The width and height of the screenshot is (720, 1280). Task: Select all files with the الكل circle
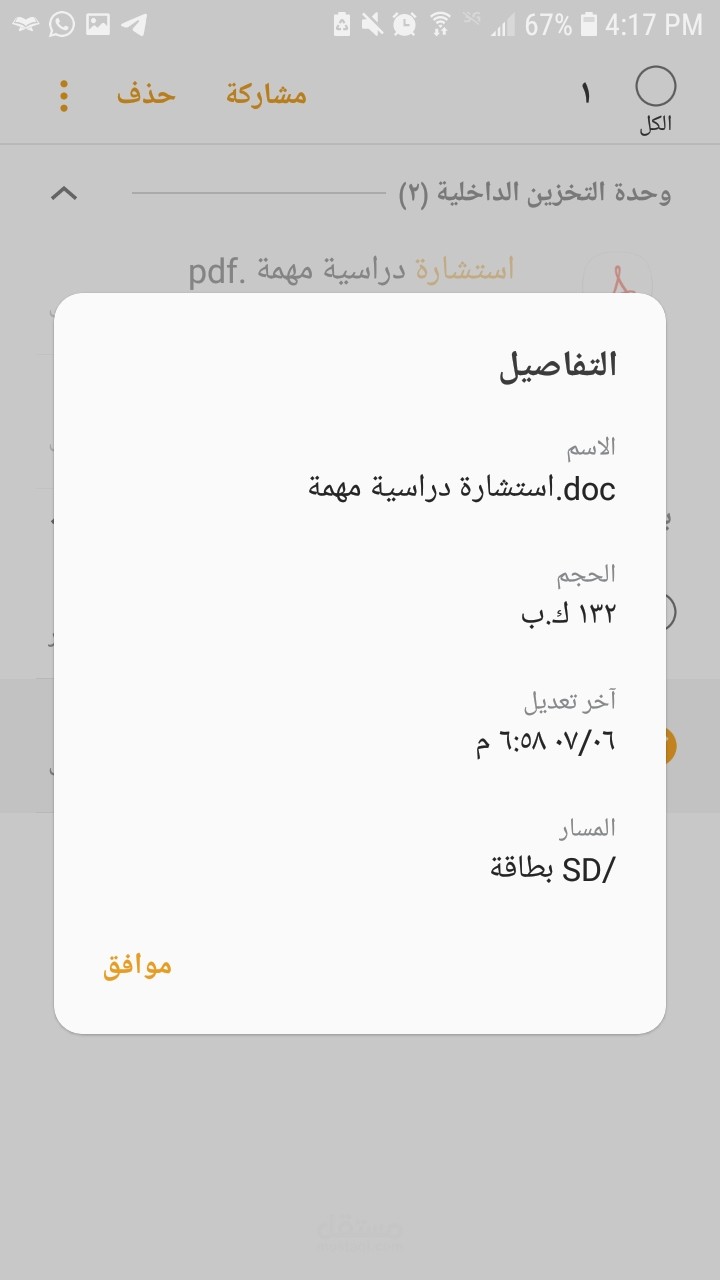[656, 89]
